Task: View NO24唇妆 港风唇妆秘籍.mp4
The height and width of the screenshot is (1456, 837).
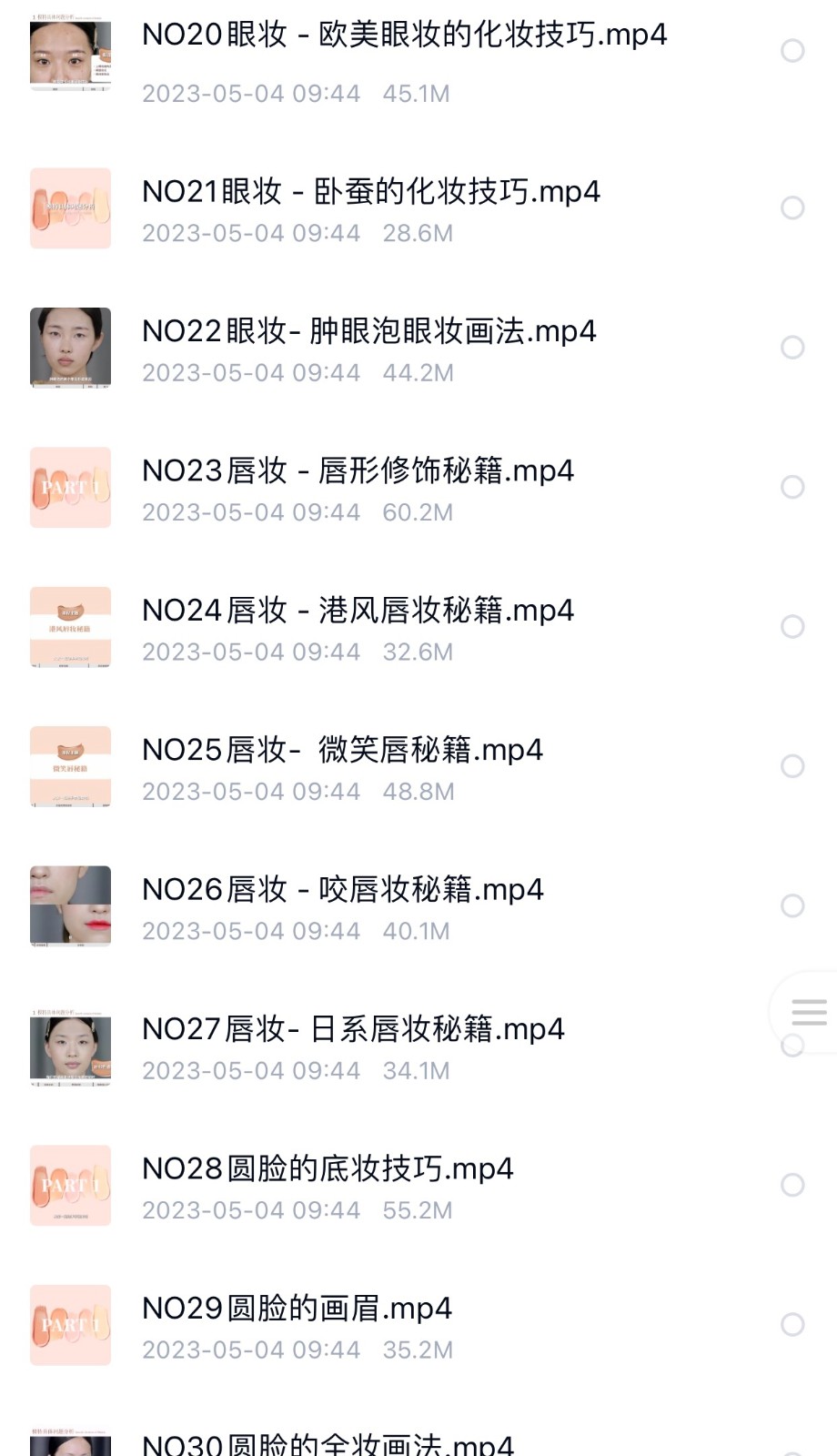Action: coord(358,611)
